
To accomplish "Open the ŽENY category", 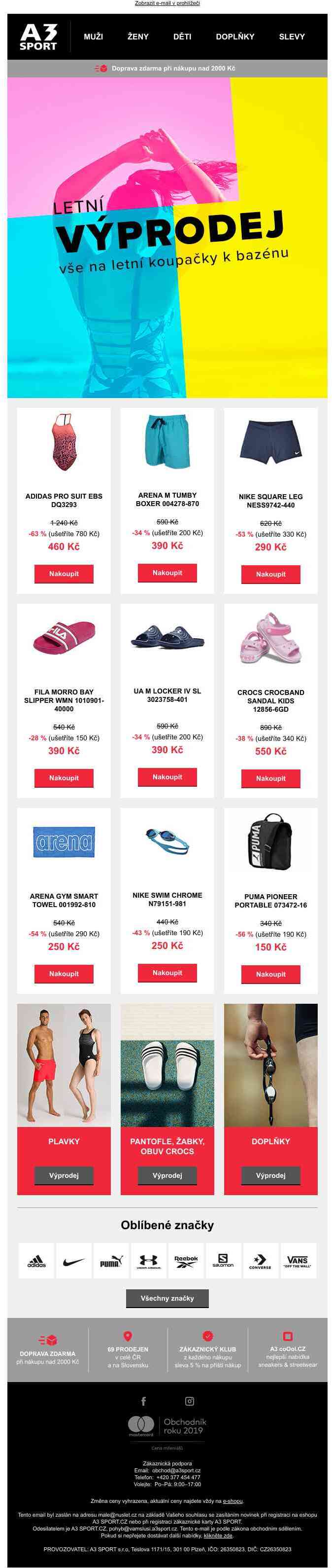I will coord(138,36).
